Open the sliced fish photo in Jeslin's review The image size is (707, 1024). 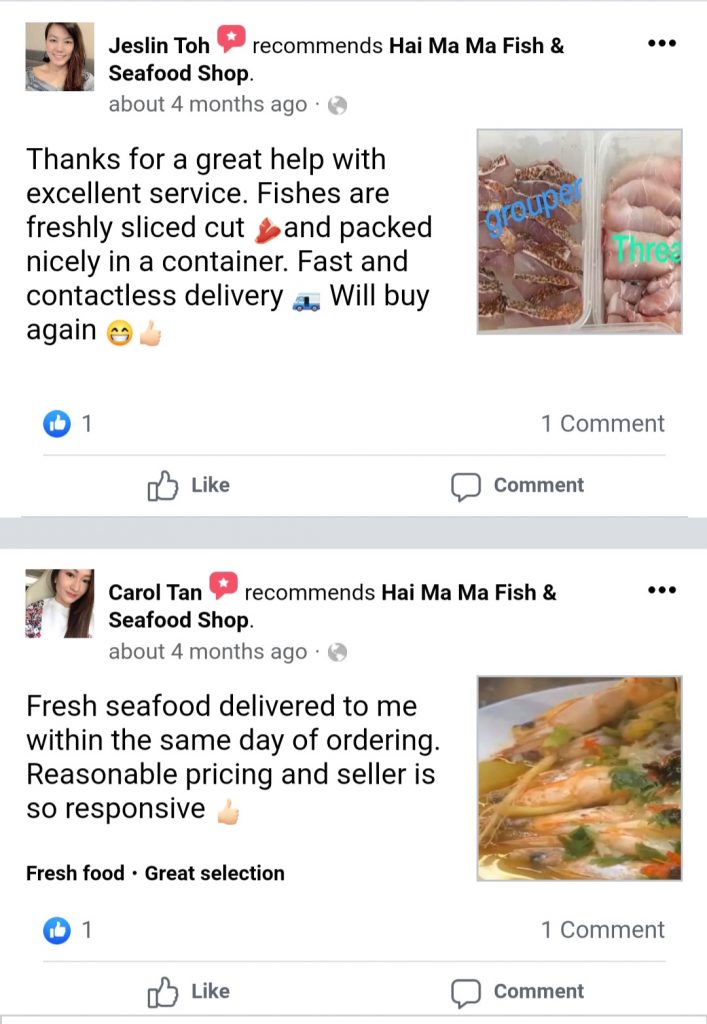pos(579,231)
